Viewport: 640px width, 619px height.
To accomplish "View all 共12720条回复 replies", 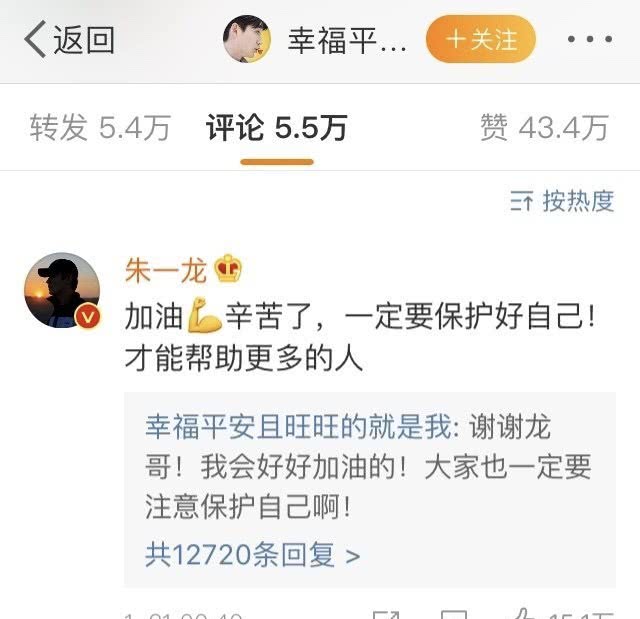I will pyautogui.click(x=252, y=554).
